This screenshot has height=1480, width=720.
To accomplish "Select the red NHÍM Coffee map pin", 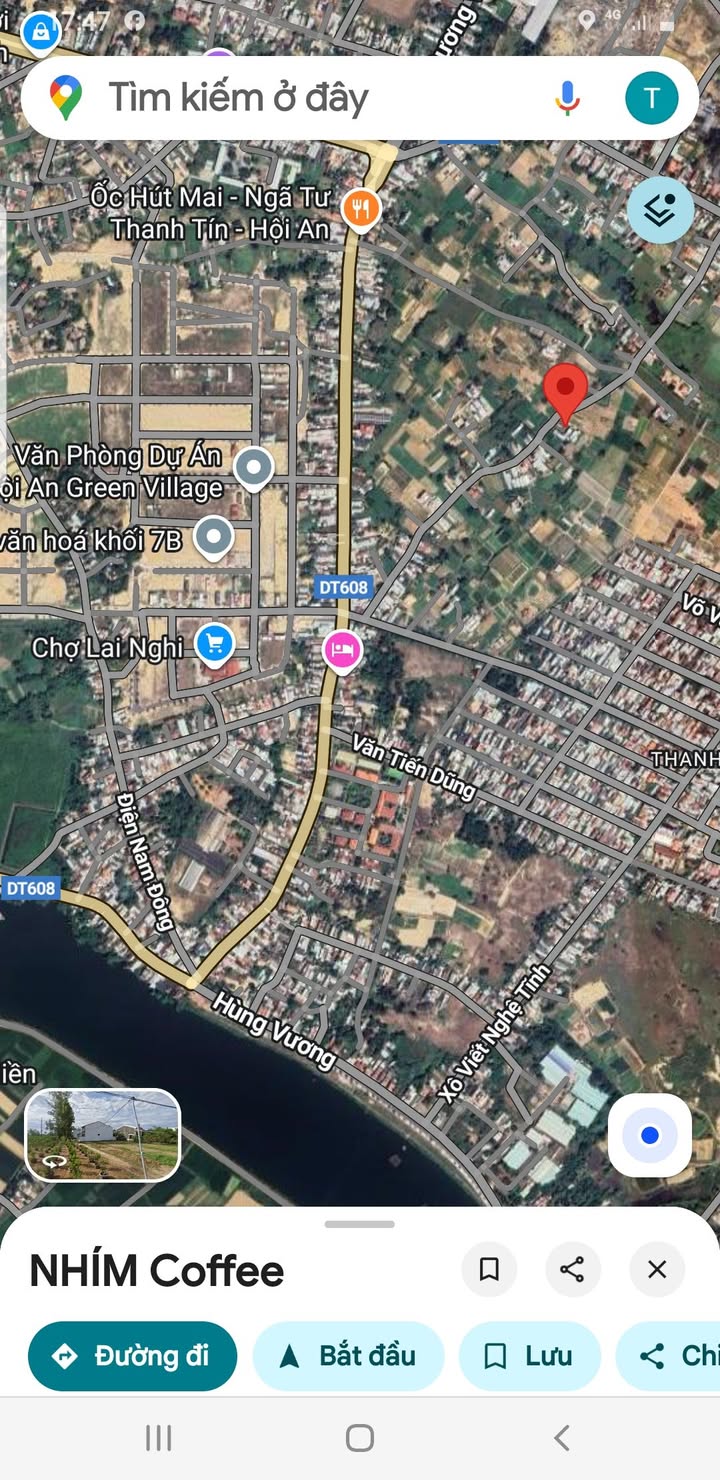I will click(565, 392).
